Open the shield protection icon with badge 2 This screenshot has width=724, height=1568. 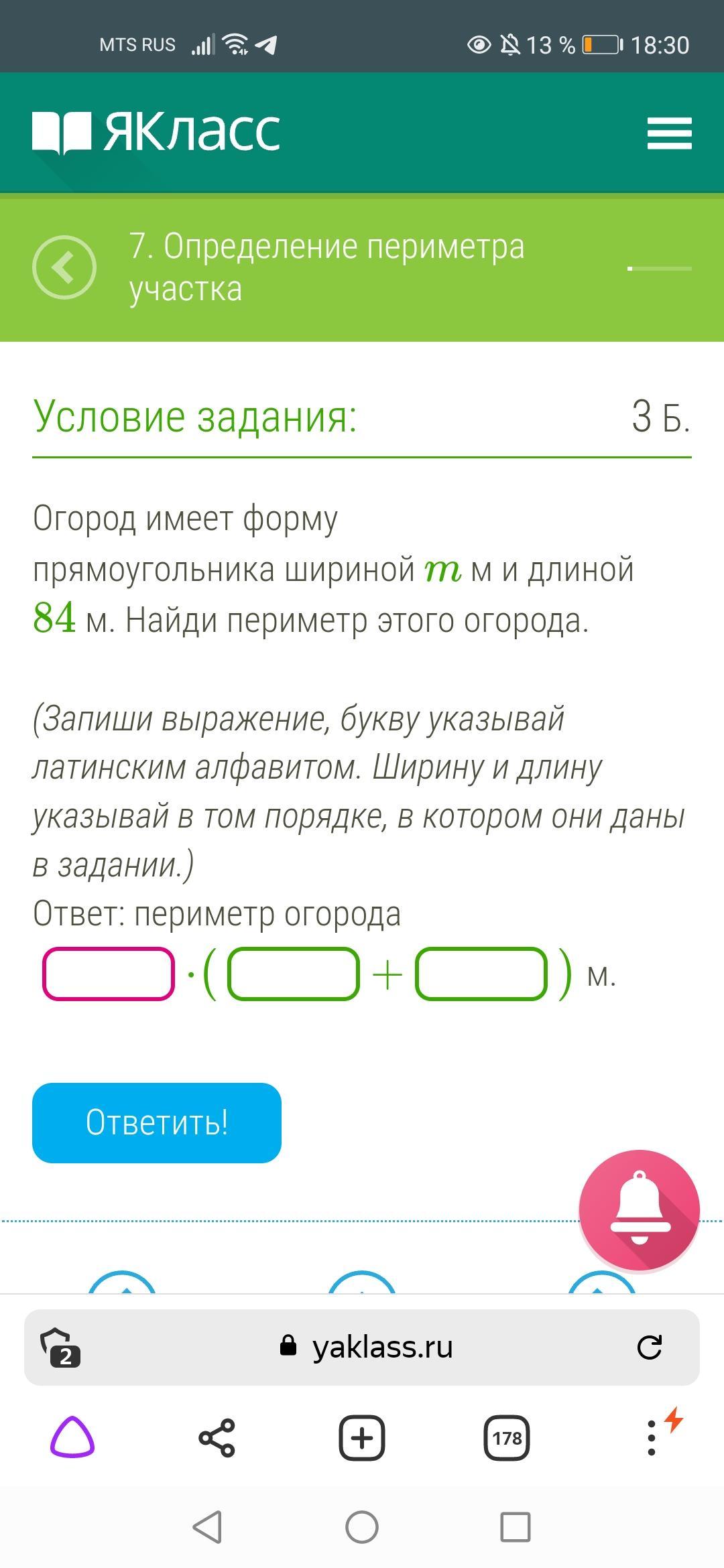click(x=60, y=1347)
